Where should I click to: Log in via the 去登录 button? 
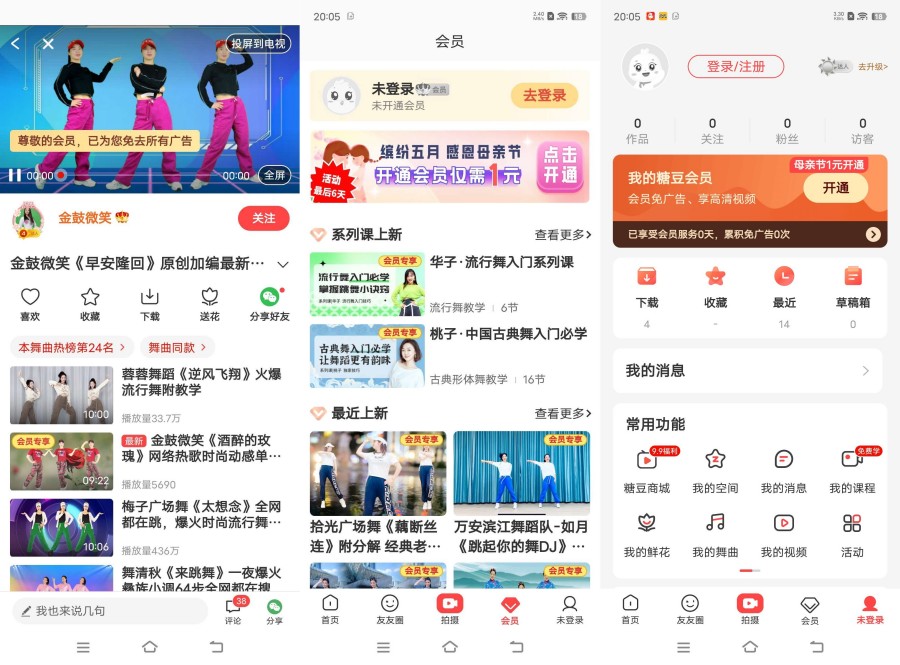544,95
